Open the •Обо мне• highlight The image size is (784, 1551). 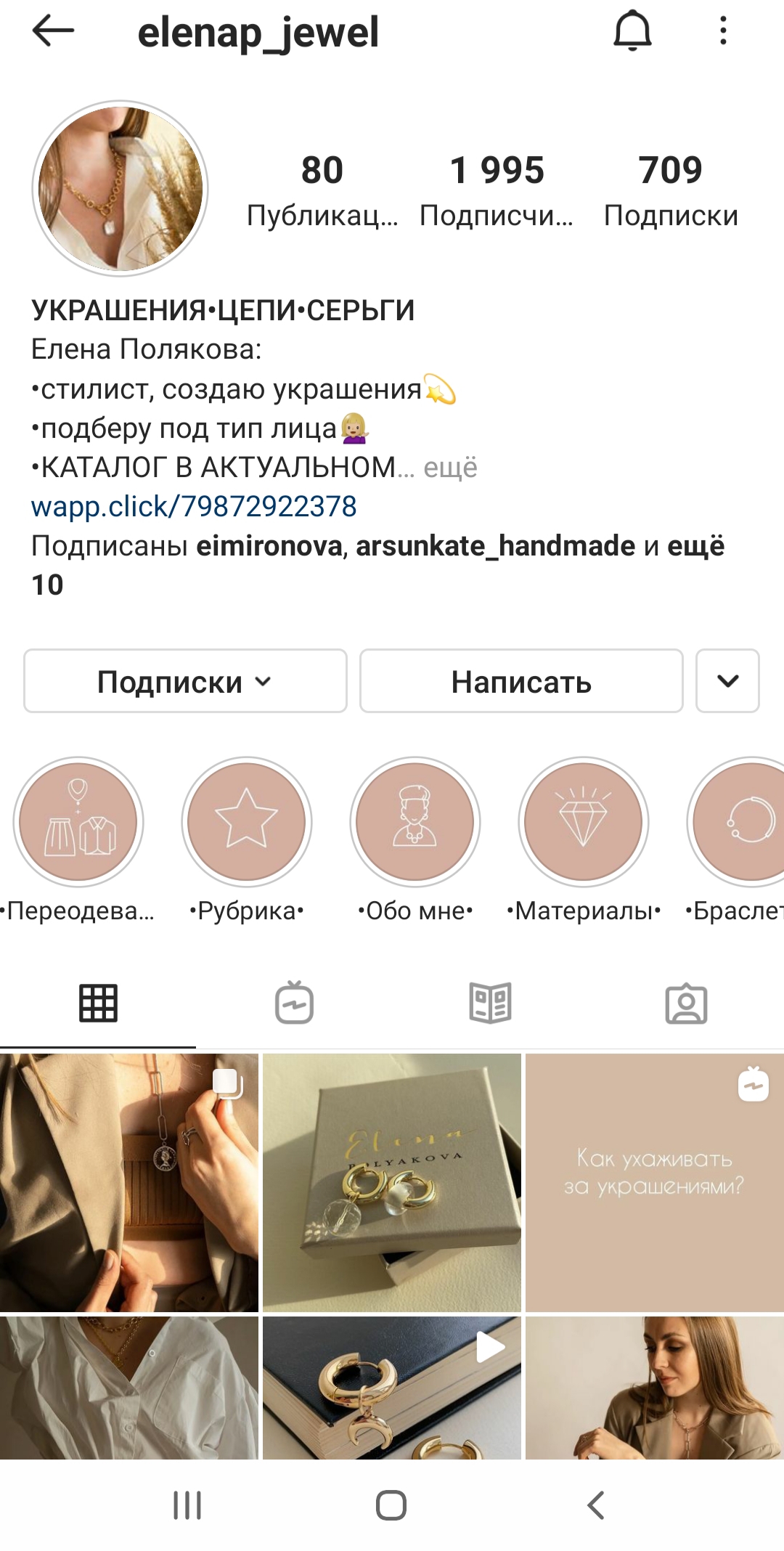pyautogui.click(x=415, y=822)
